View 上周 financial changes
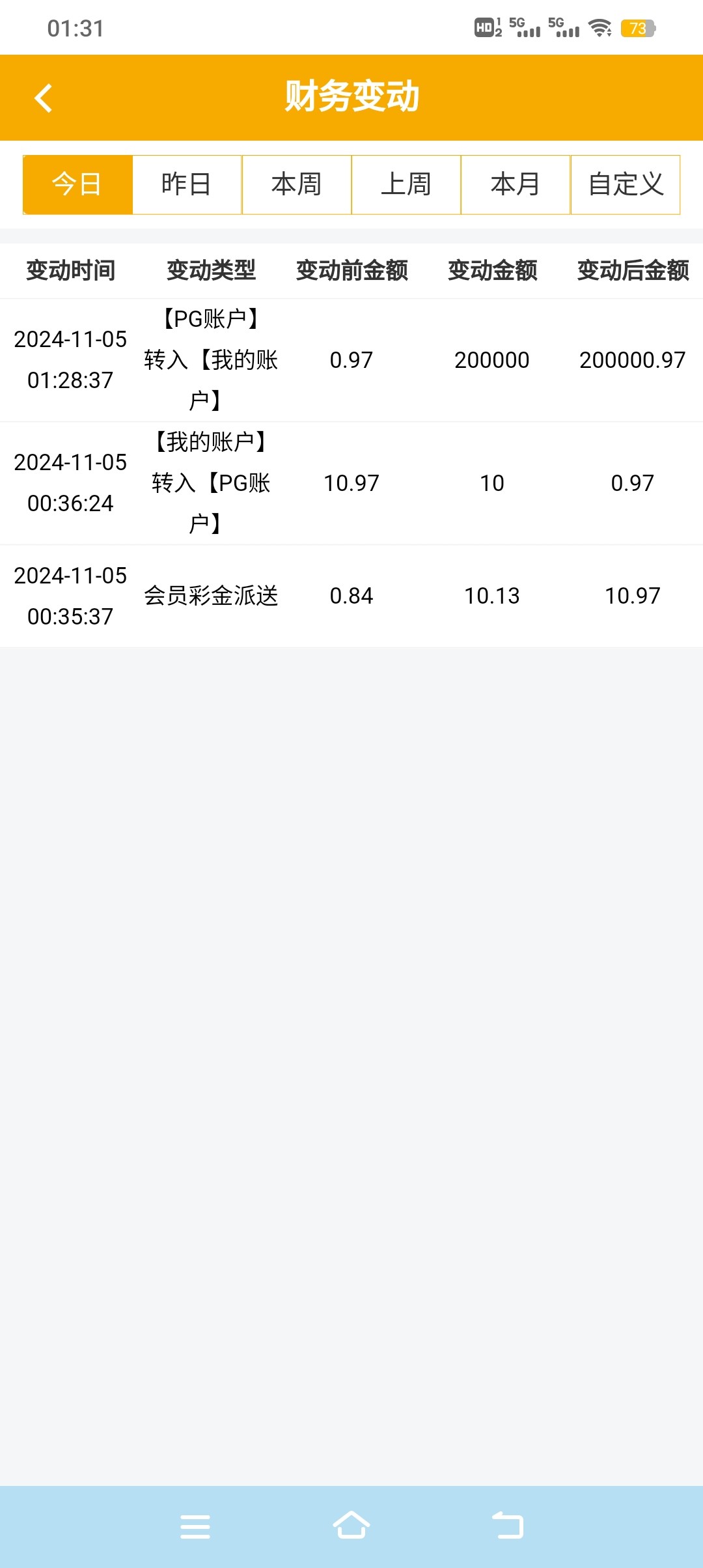This screenshot has height=1568, width=703. click(x=406, y=184)
